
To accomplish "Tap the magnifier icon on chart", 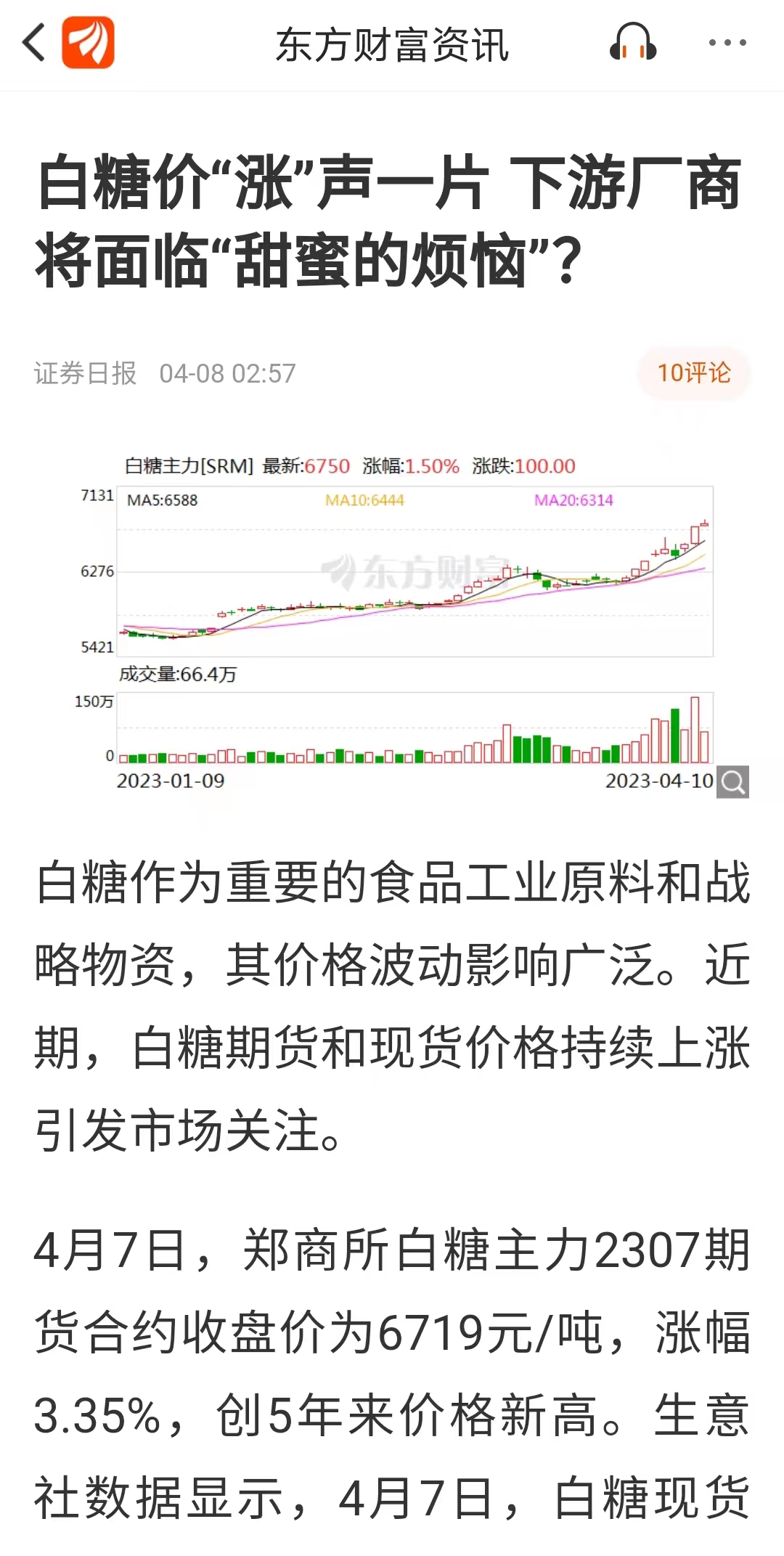I will click(x=733, y=782).
